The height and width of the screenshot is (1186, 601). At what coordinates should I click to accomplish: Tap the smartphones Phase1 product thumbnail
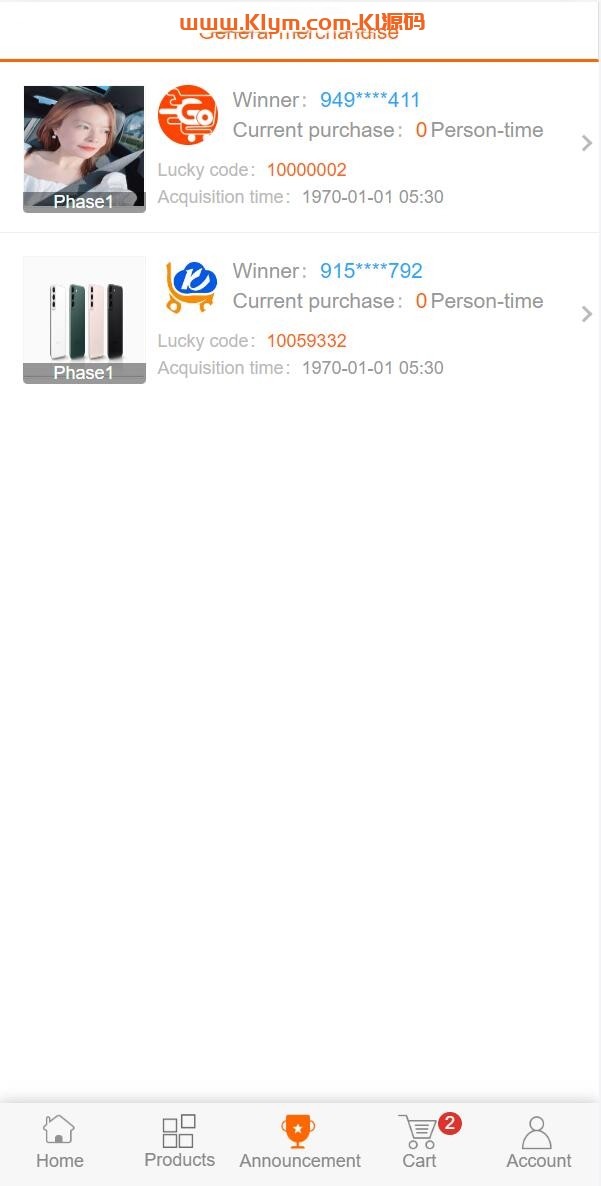(84, 319)
